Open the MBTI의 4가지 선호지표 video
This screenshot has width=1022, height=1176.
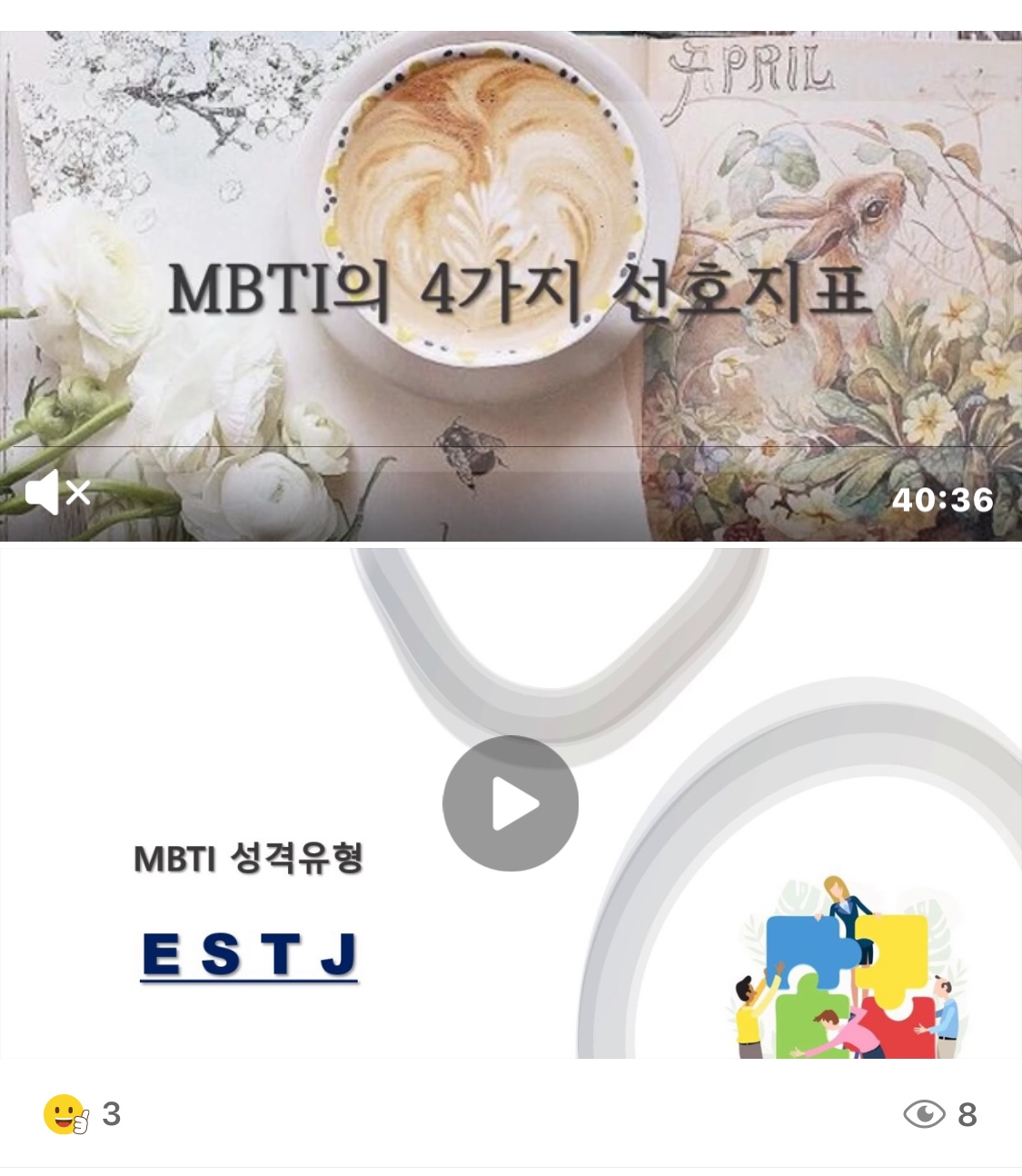[x=511, y=273]
